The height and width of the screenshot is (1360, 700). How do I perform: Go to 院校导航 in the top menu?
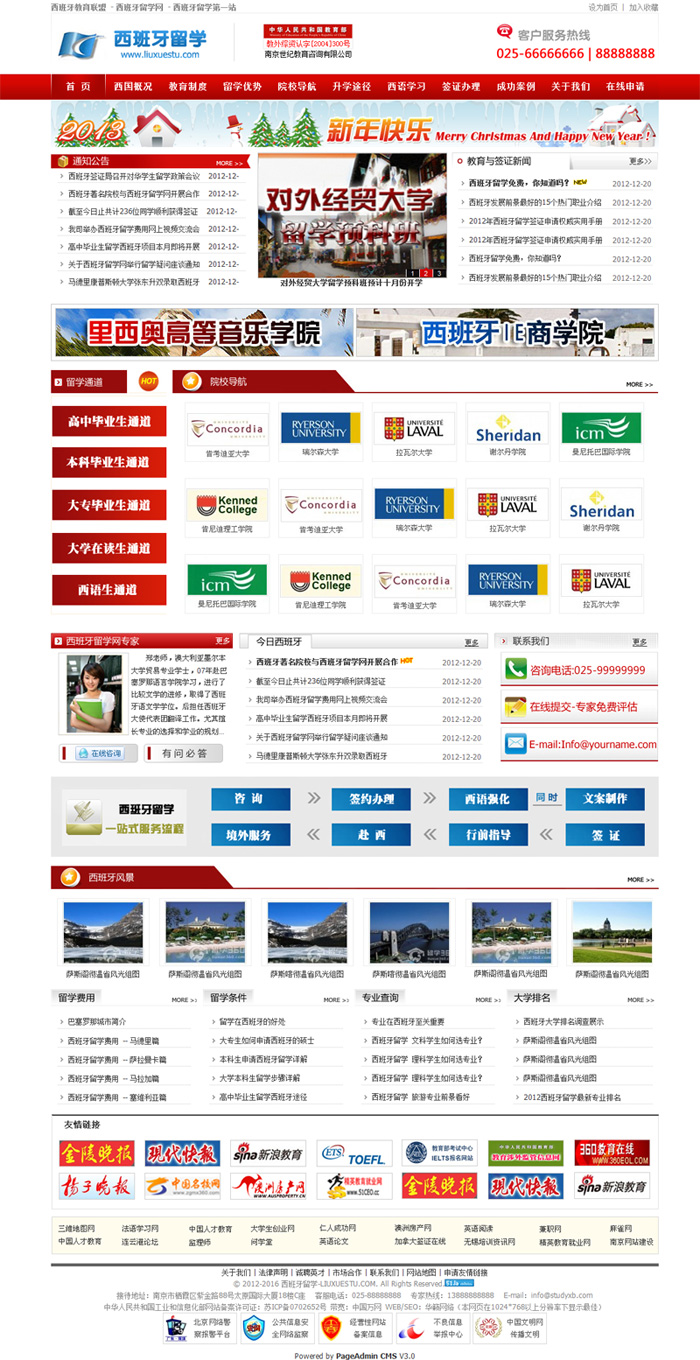pos(297,87)
